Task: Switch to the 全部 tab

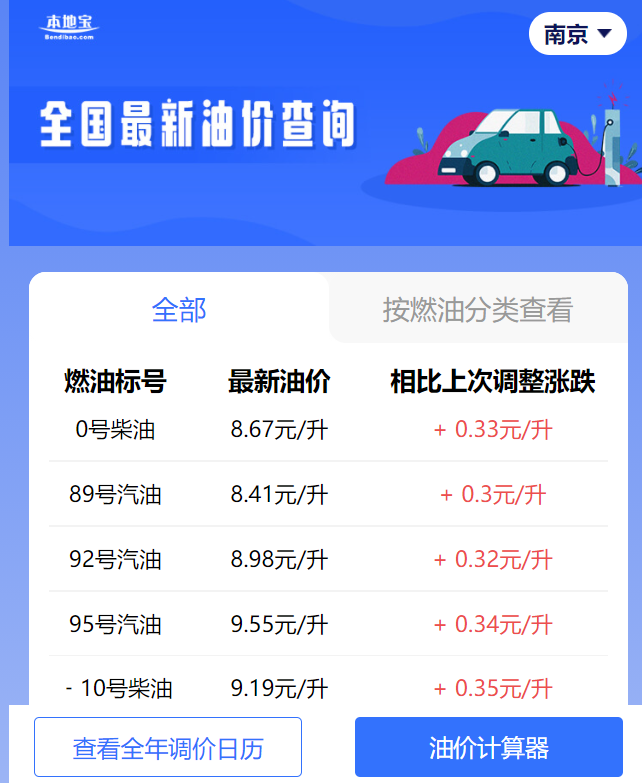Action: click(x=179, y=309)
